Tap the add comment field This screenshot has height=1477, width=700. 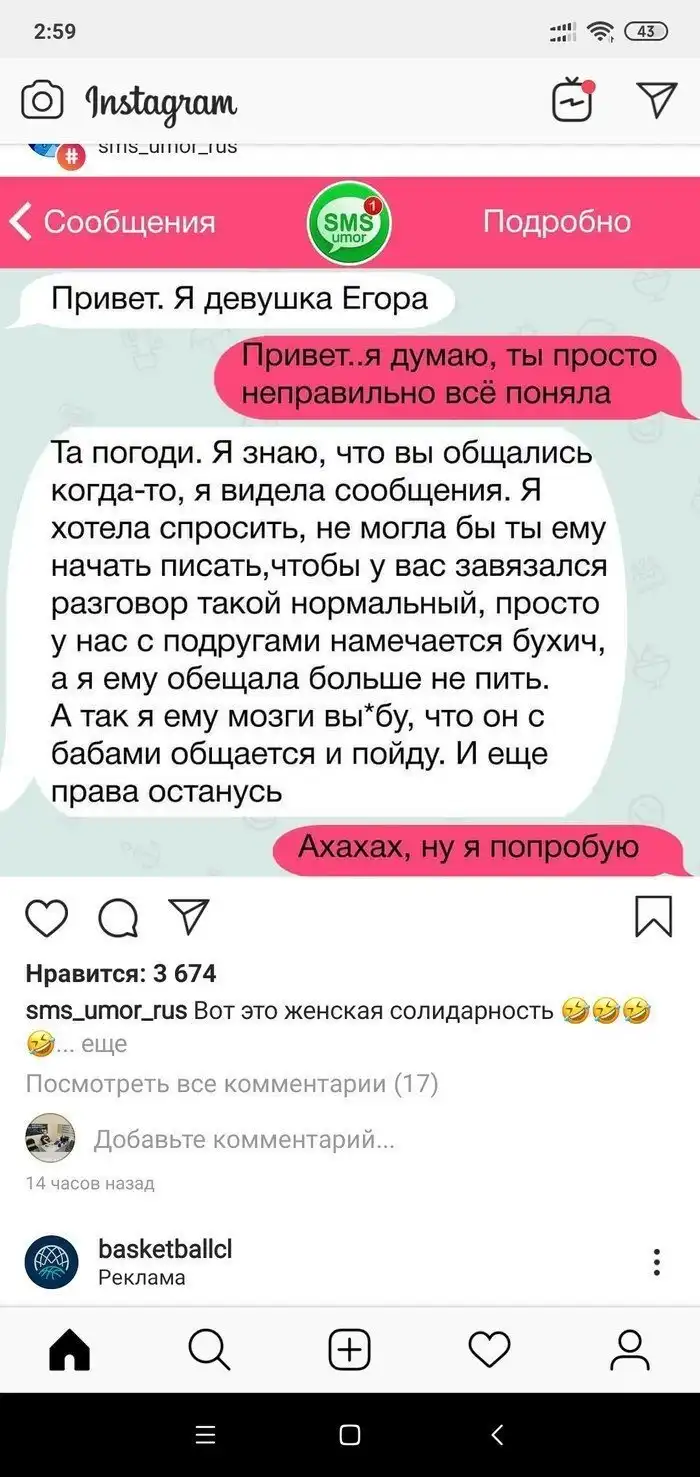[243, 1139]
